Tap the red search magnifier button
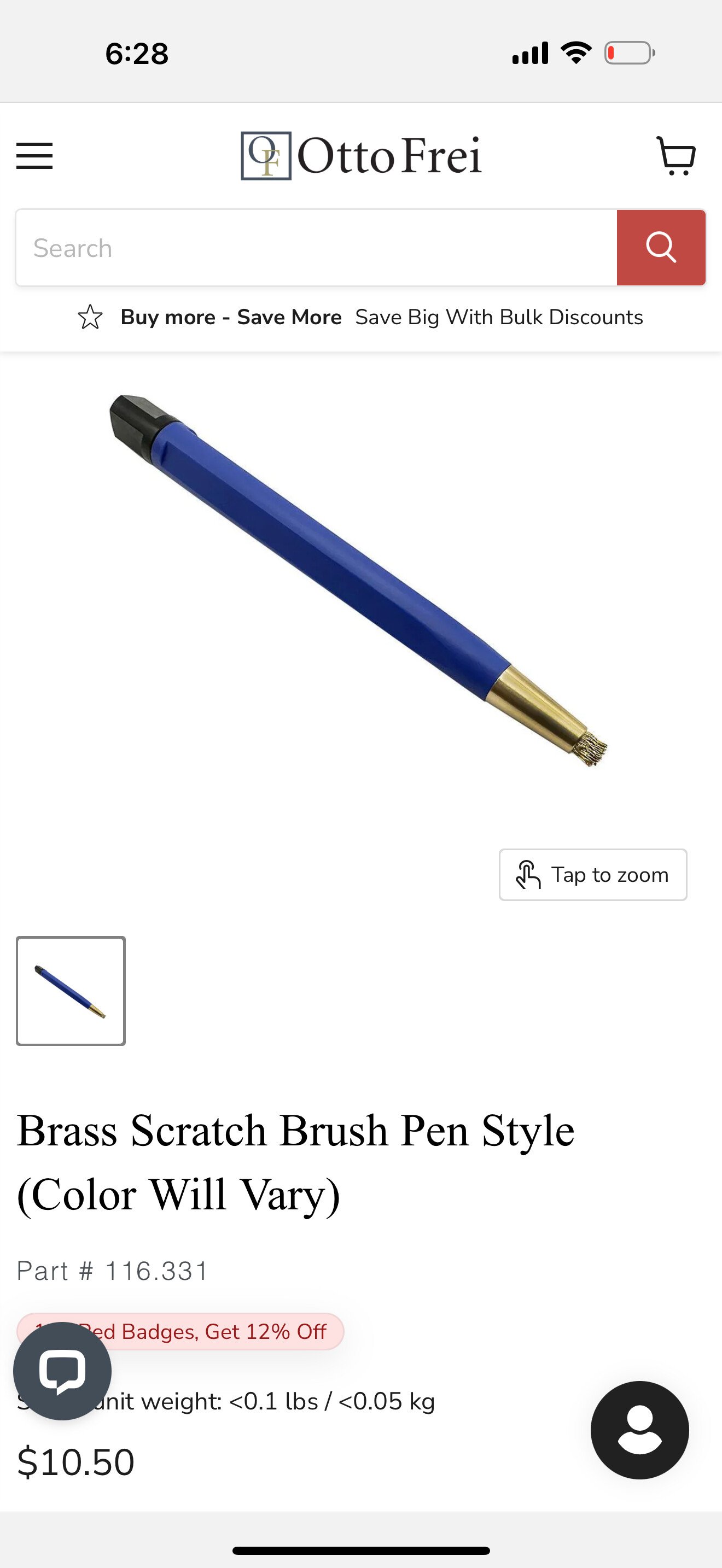Image resolution: width=722 pixels, height=1568 pixels. pos(661,248)
